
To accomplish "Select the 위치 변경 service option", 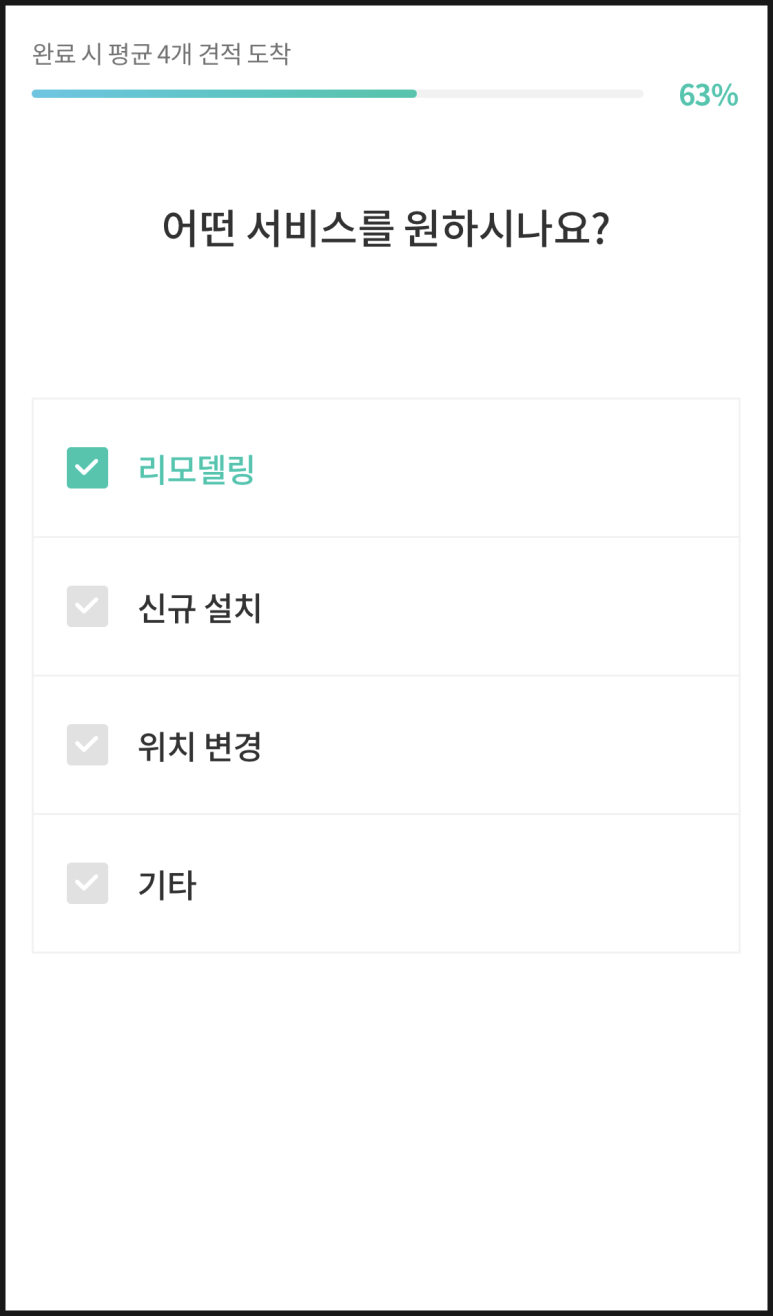I will tap(386, 745).
